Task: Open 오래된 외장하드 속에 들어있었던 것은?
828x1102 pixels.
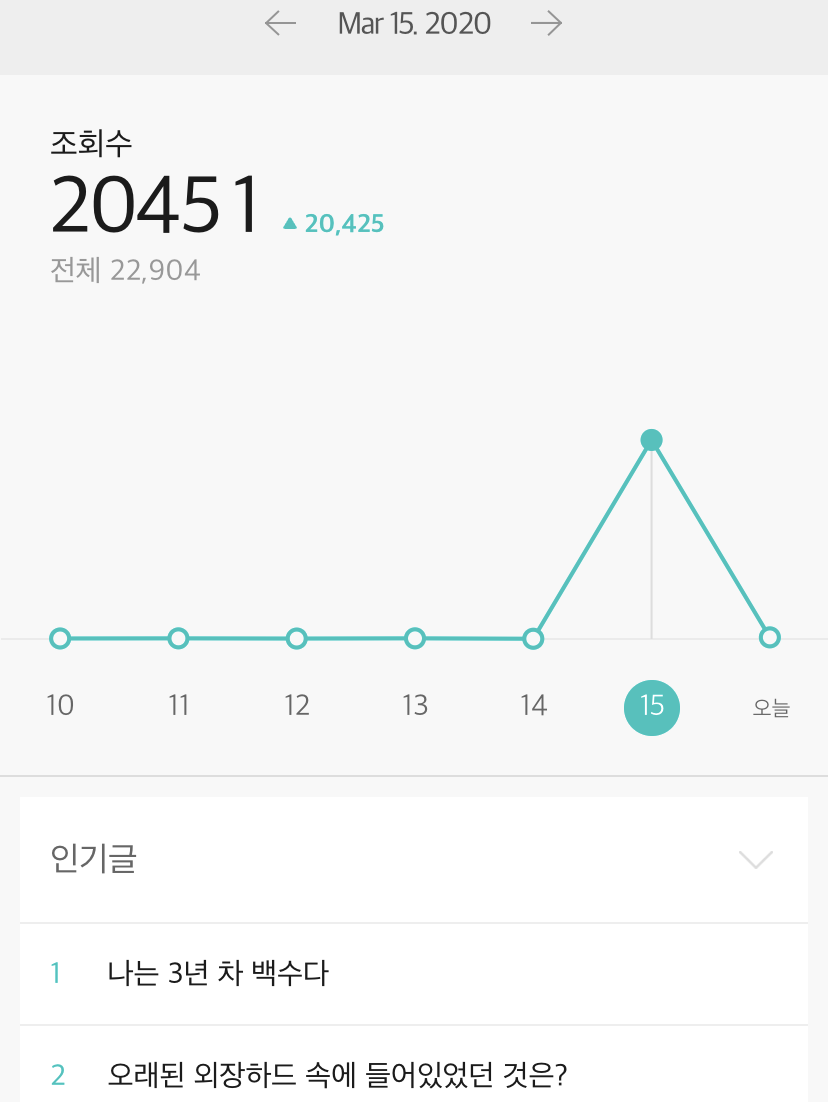Action: pos(338,1075)
